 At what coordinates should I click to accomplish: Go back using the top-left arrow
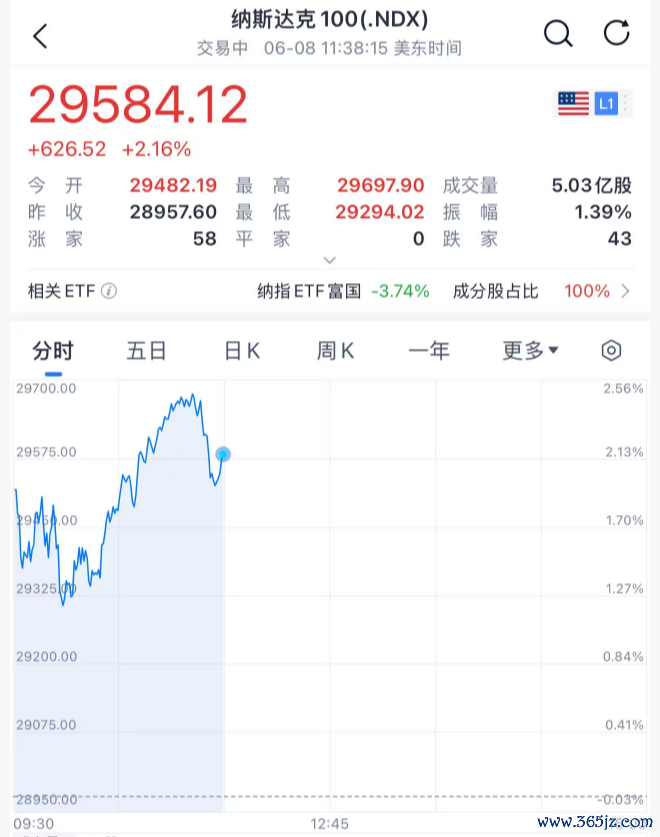pyautogui.click(x=40, y=36)
